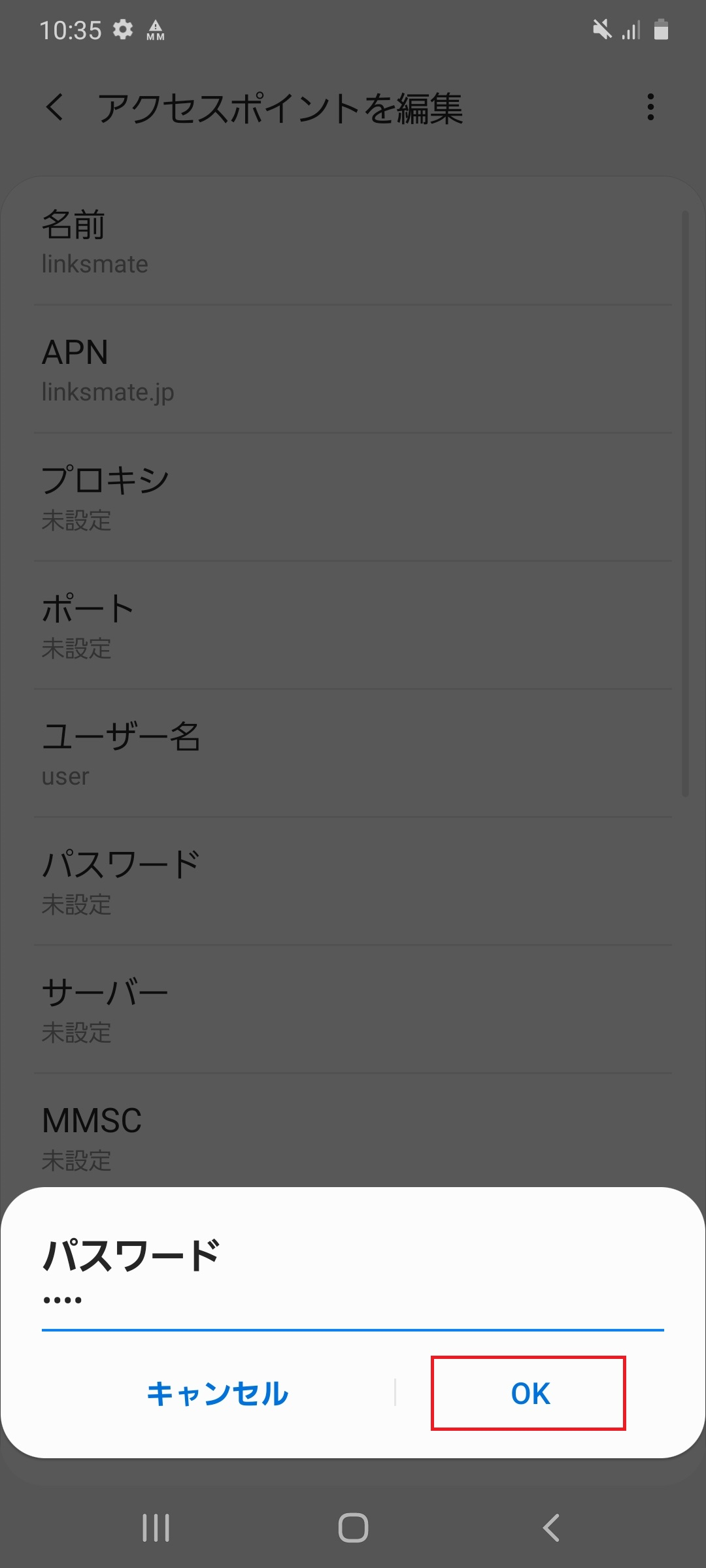The height and width of the screenshot is (1568, 706).
Task: Open the three-dot overflow menu
Action: [x=650, y=108]
